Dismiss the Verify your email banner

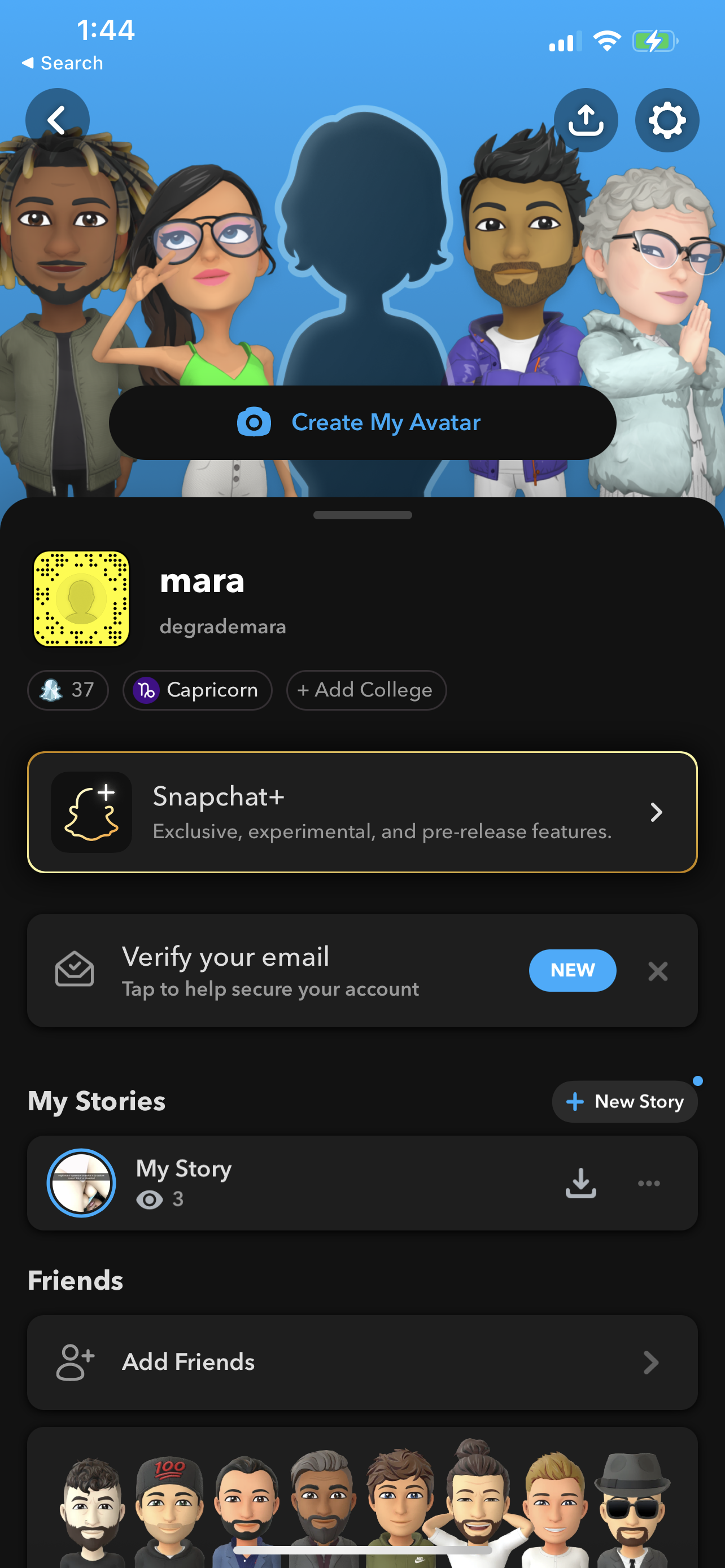pyautogui.click(x=657, y=971)
